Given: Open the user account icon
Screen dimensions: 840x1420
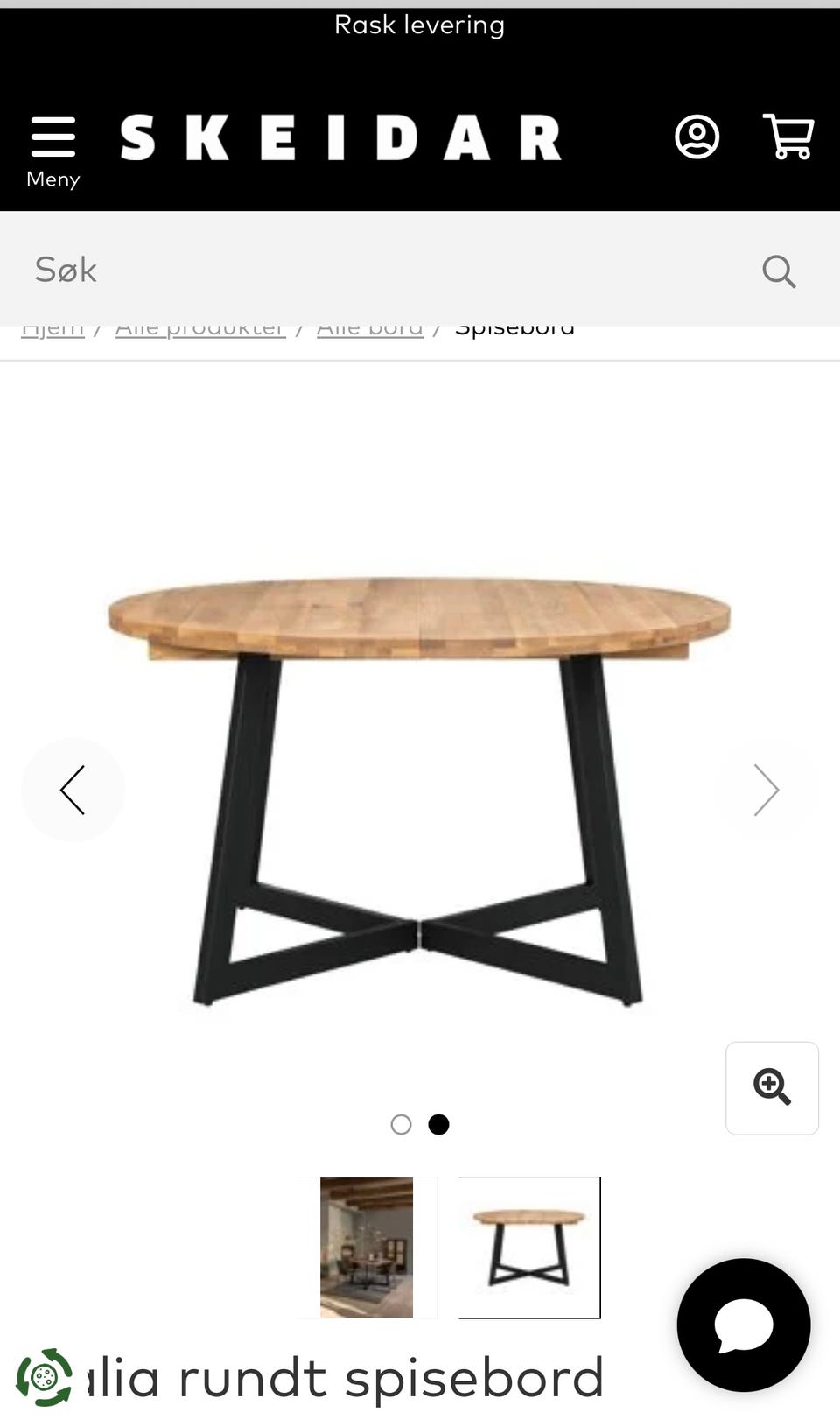Looking at the screenshot, I should (x=696, y=137).
